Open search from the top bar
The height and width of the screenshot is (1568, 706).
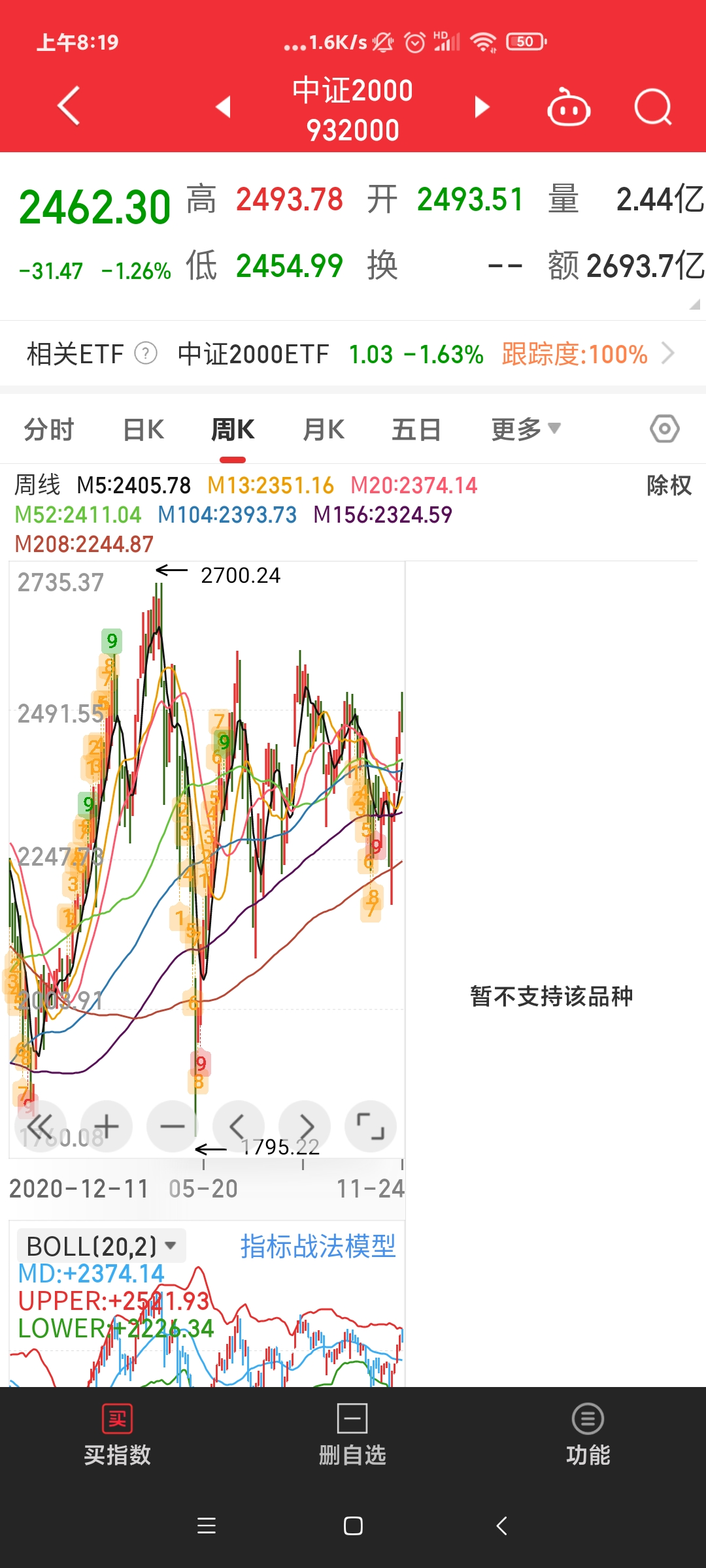[652, 107]
